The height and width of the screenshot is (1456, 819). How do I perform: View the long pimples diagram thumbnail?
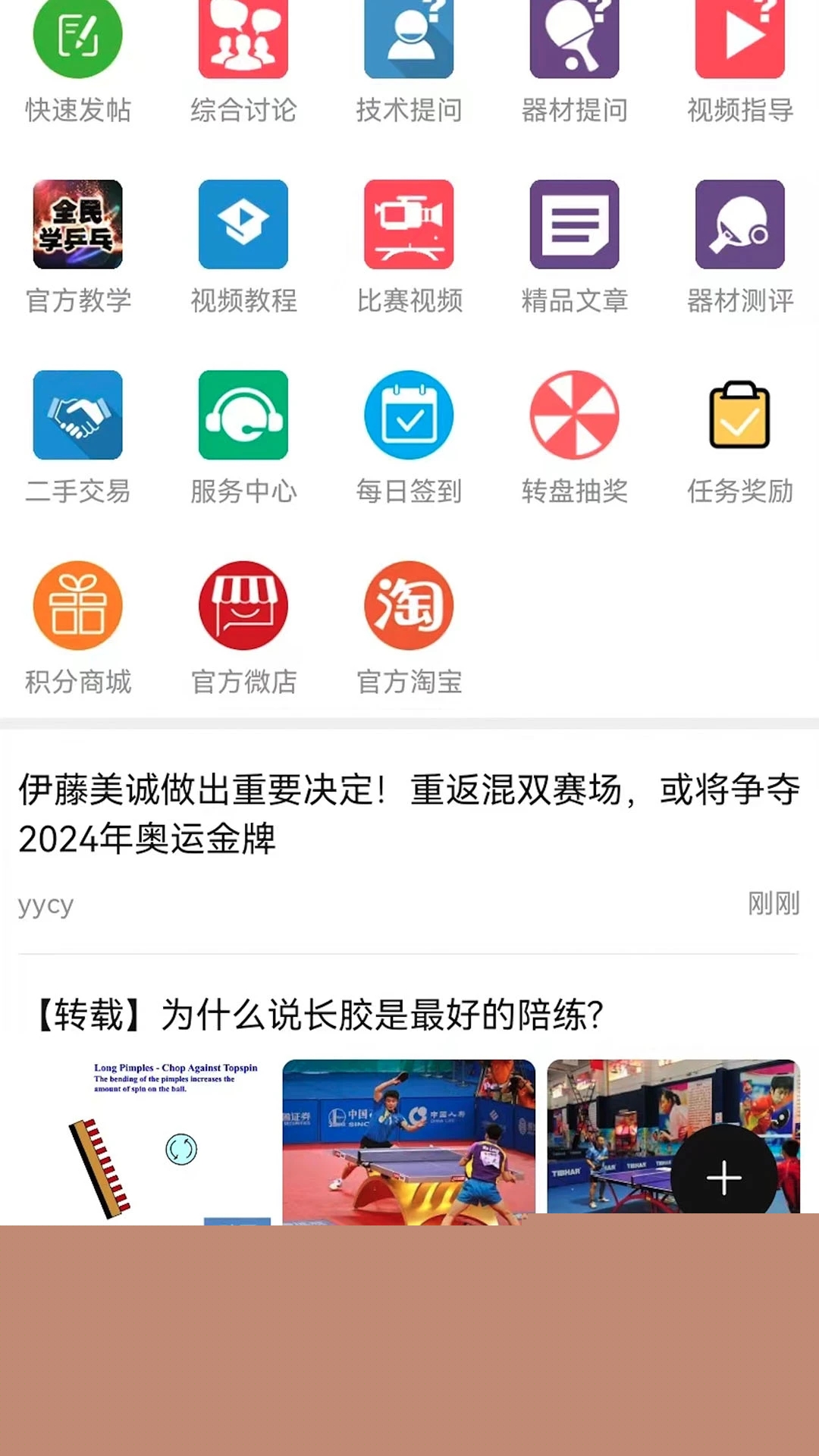136,1137
